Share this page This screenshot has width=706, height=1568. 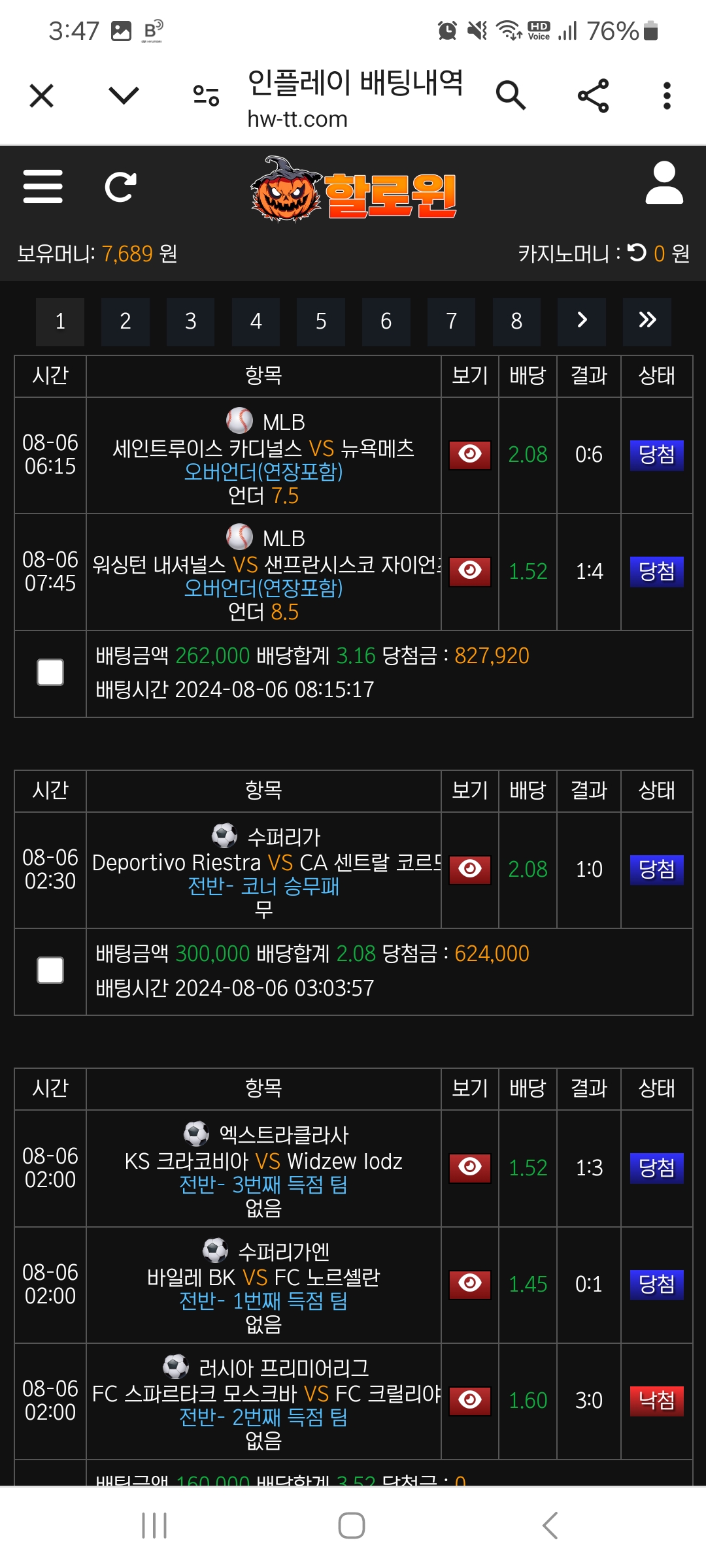[x=594, y=96]
